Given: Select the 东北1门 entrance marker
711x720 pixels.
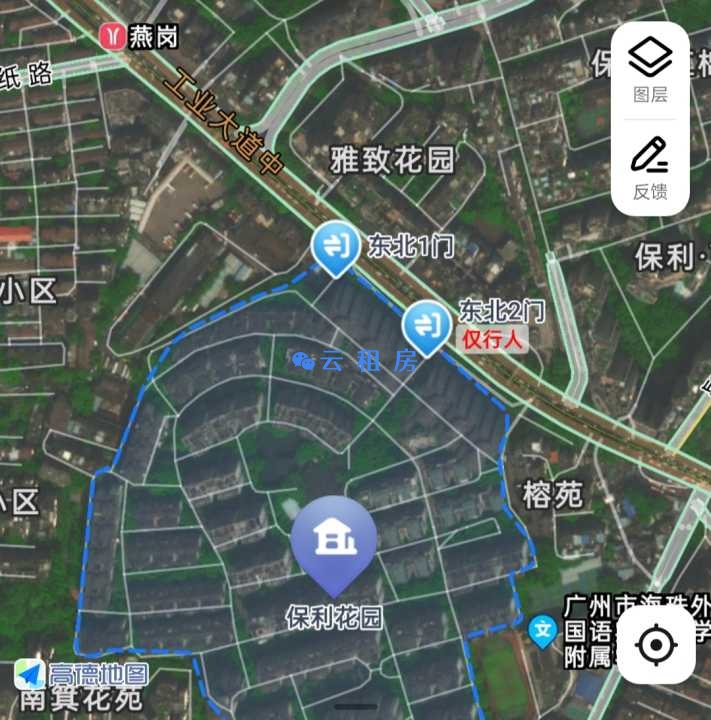Looking at the screenshot, I should (x=335, y=246).
